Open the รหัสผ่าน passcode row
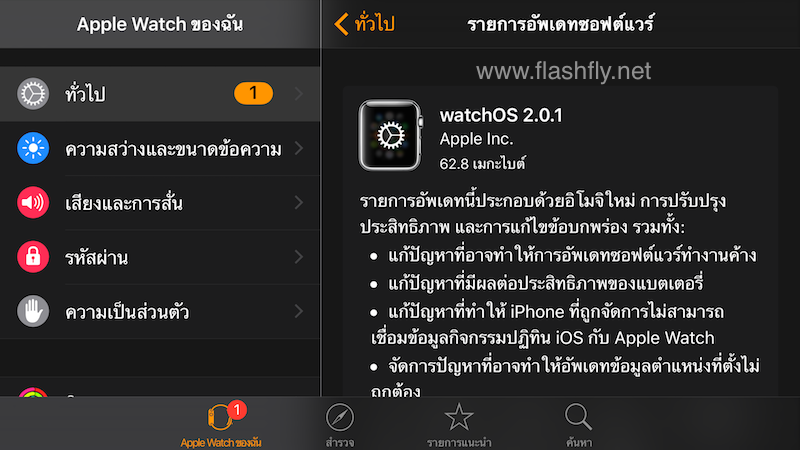The image size is (800, 450). coord(160,258)
